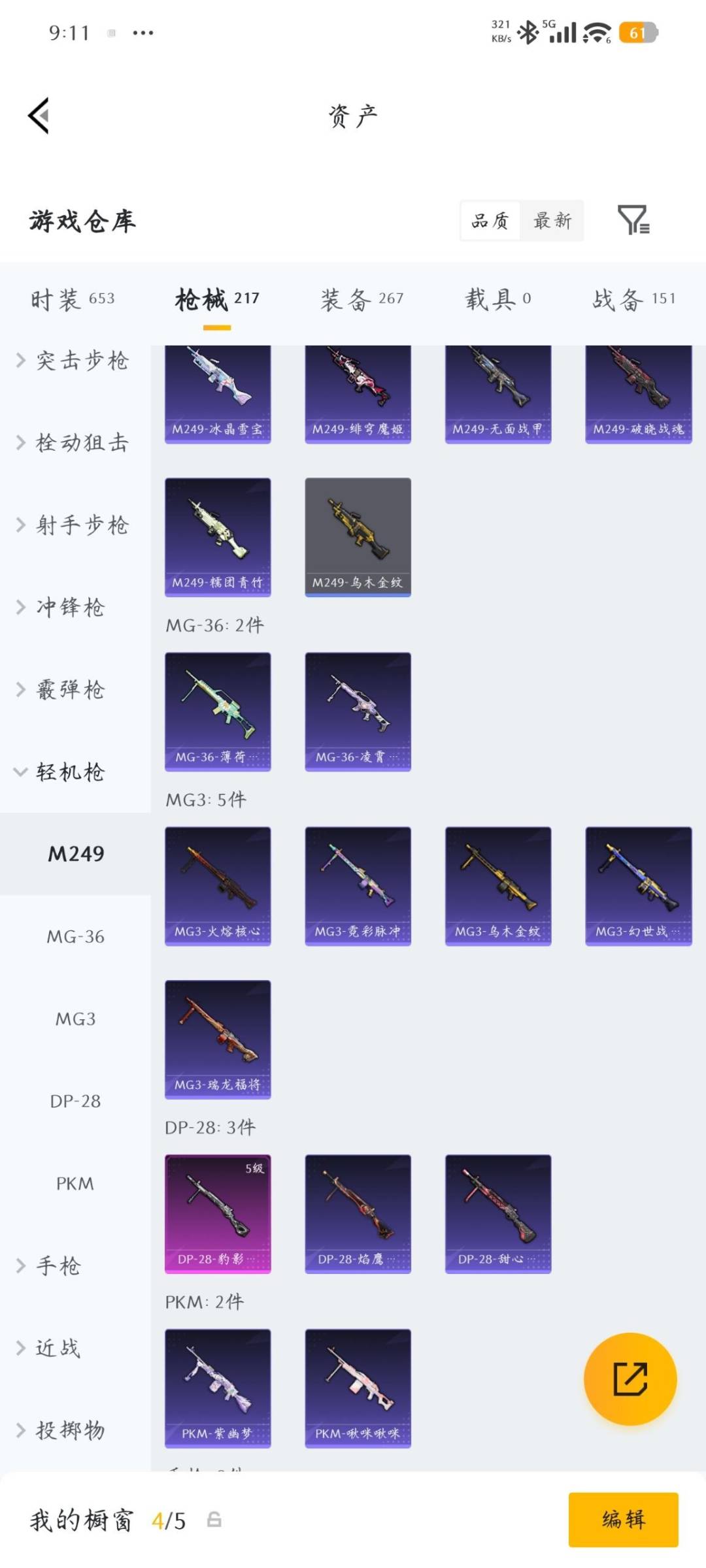Sort inventory by 品质
This screenshot has width=706, height=1568.
pos(488,222)
